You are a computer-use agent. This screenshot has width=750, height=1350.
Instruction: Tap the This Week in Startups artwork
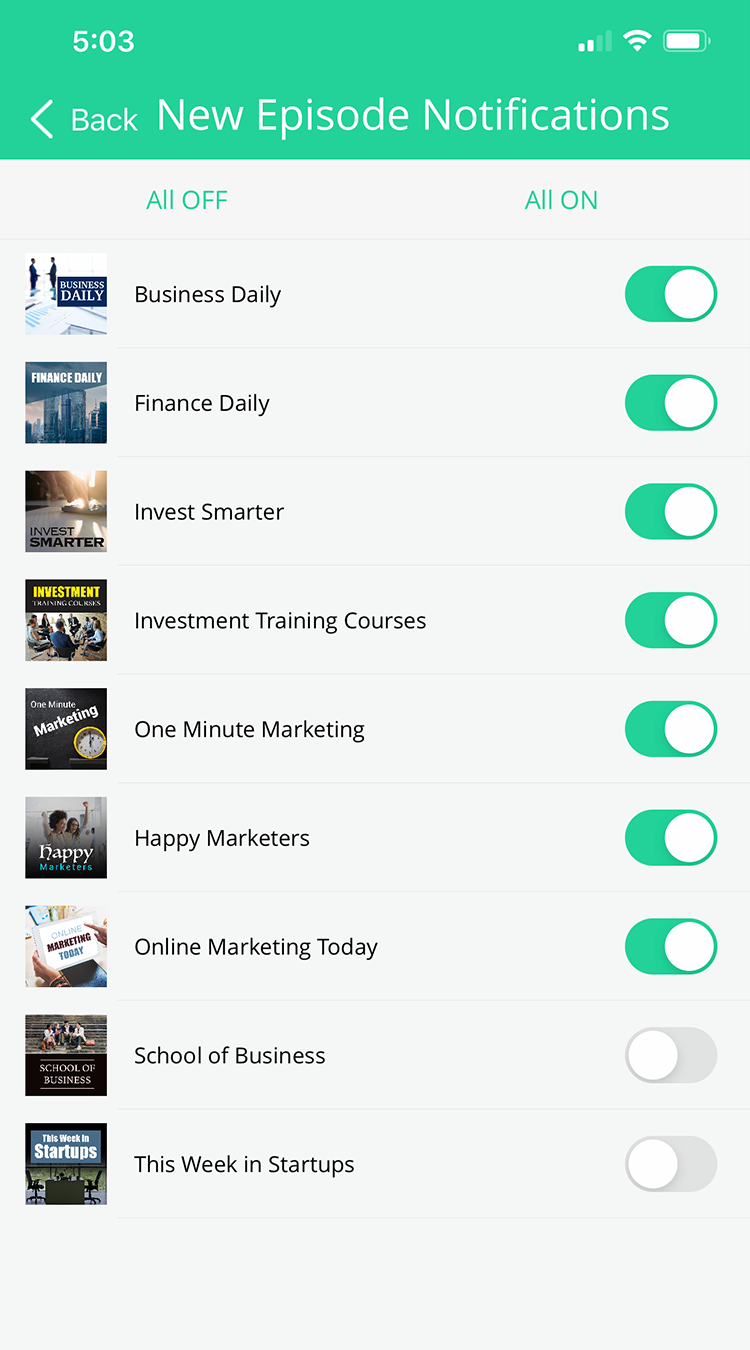65,1164
